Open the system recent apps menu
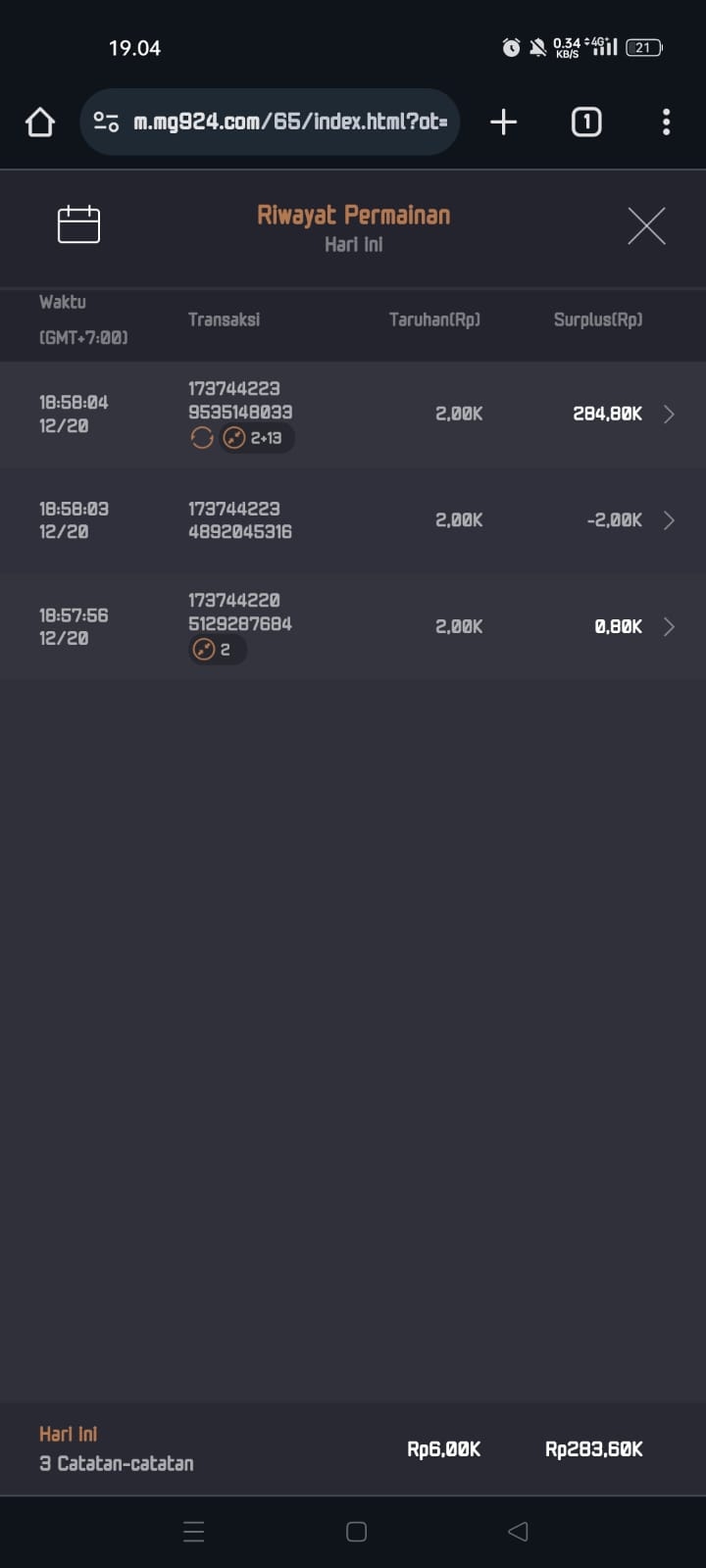 click(x=194, y=1531)
